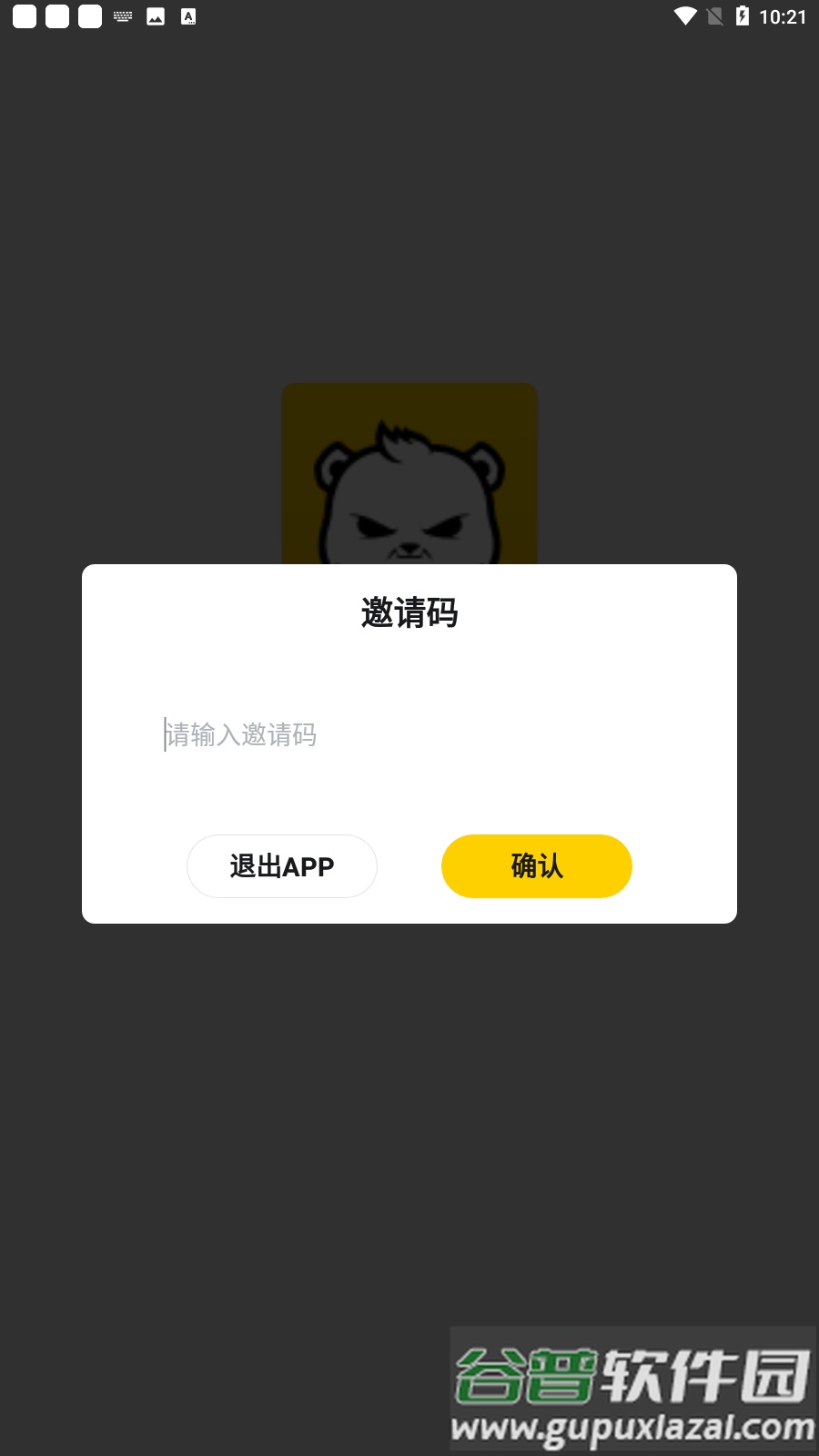Tap the 邀请码 dialog title
The height and width of the screenshot is (1456, 819).
tap(409, 613)
